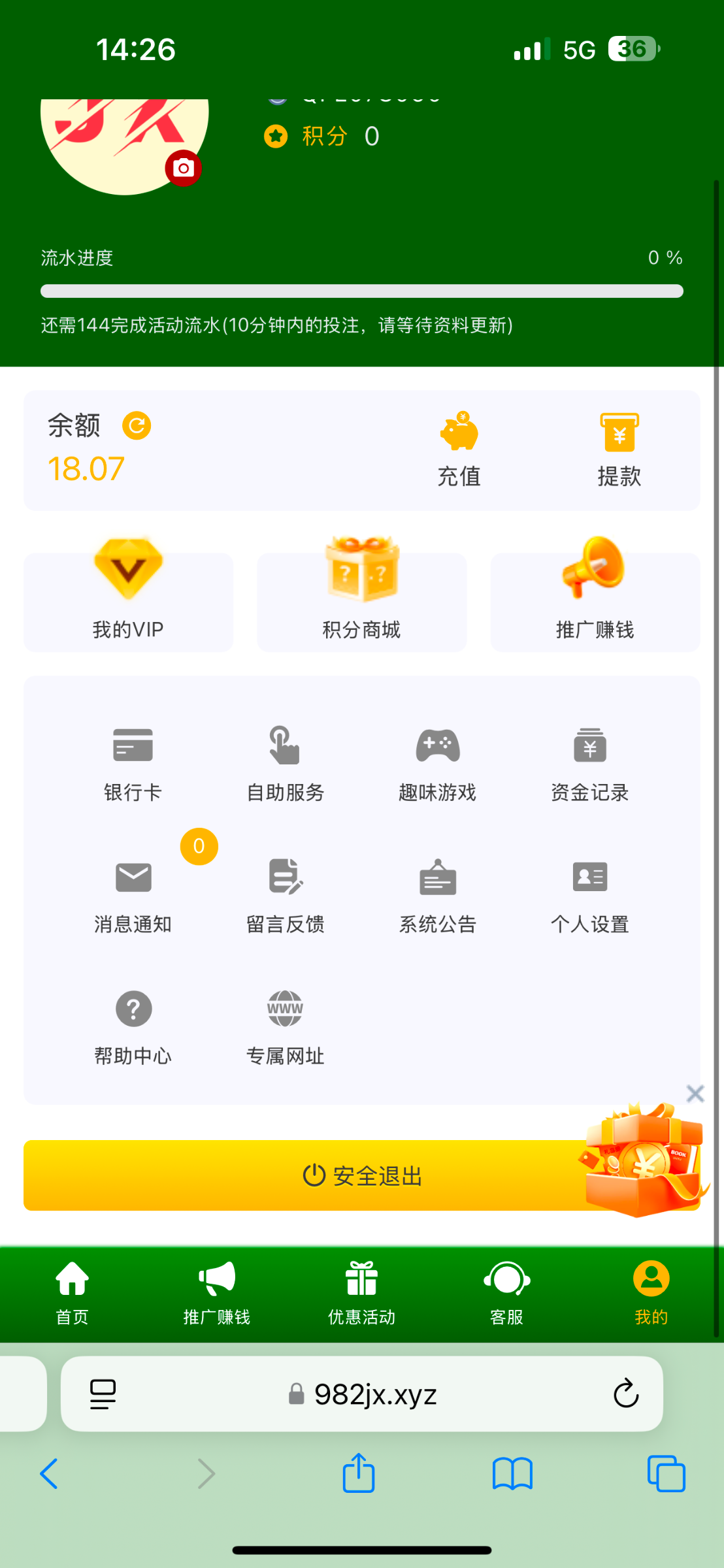
Task: Dismiss the floating gift promotion popup
Action: pyautogui.click(x=695, y=1093)
